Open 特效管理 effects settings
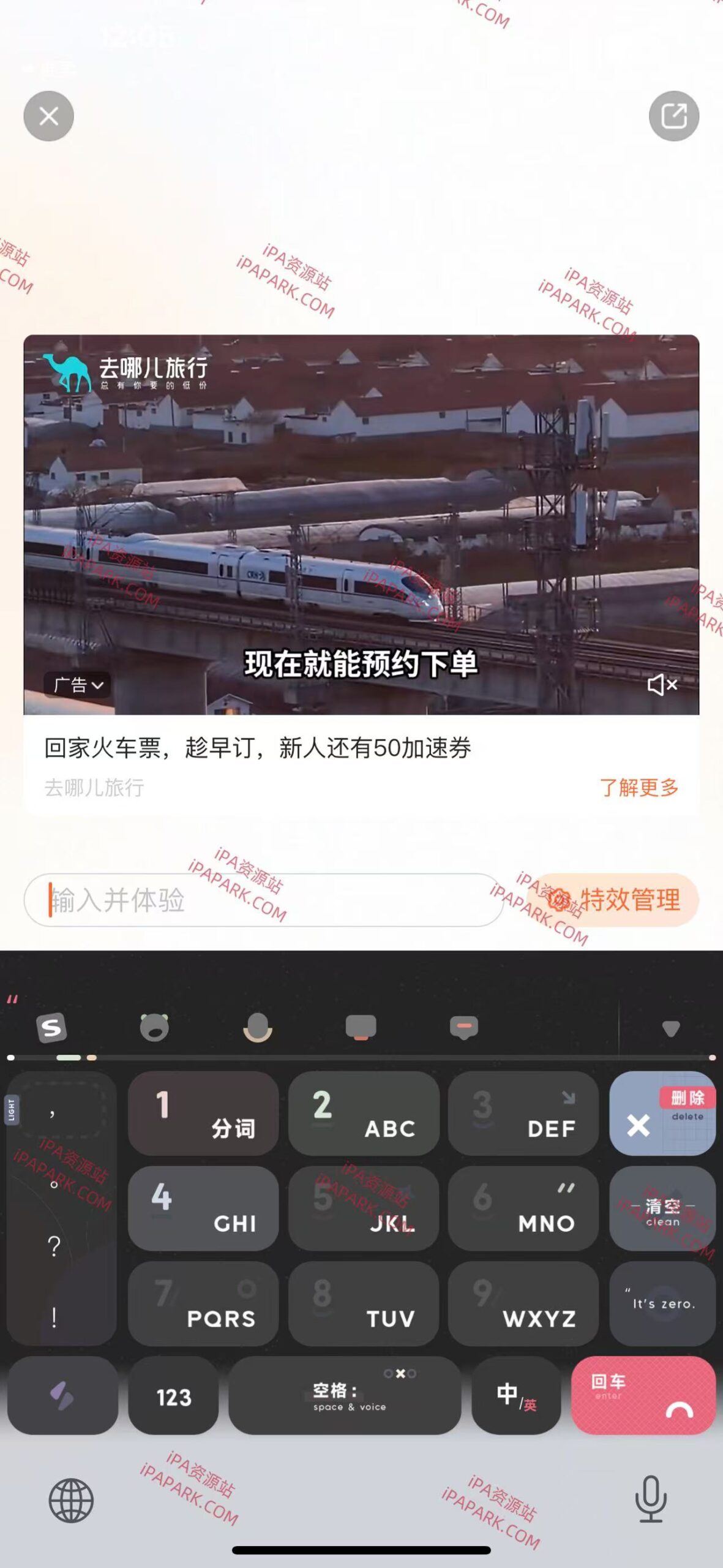Screen dimensions: 723x1568 [613, 900]
